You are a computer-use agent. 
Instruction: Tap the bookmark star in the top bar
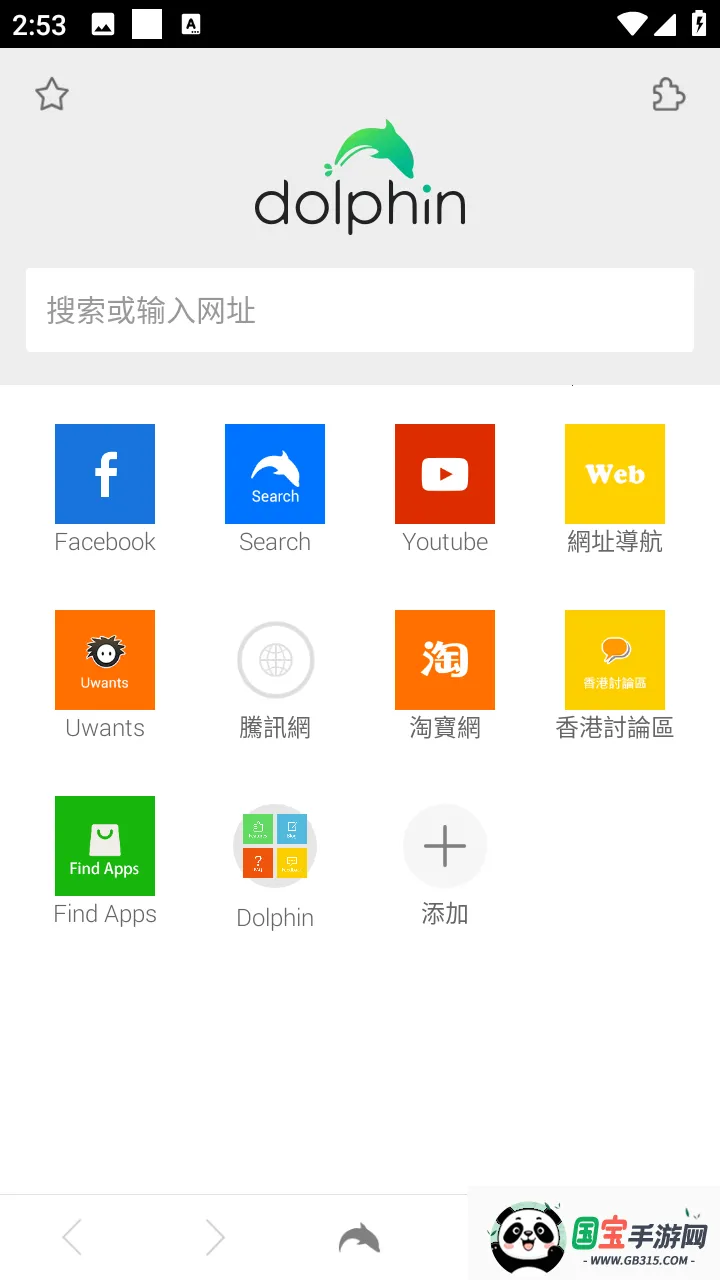coord(51,94)
